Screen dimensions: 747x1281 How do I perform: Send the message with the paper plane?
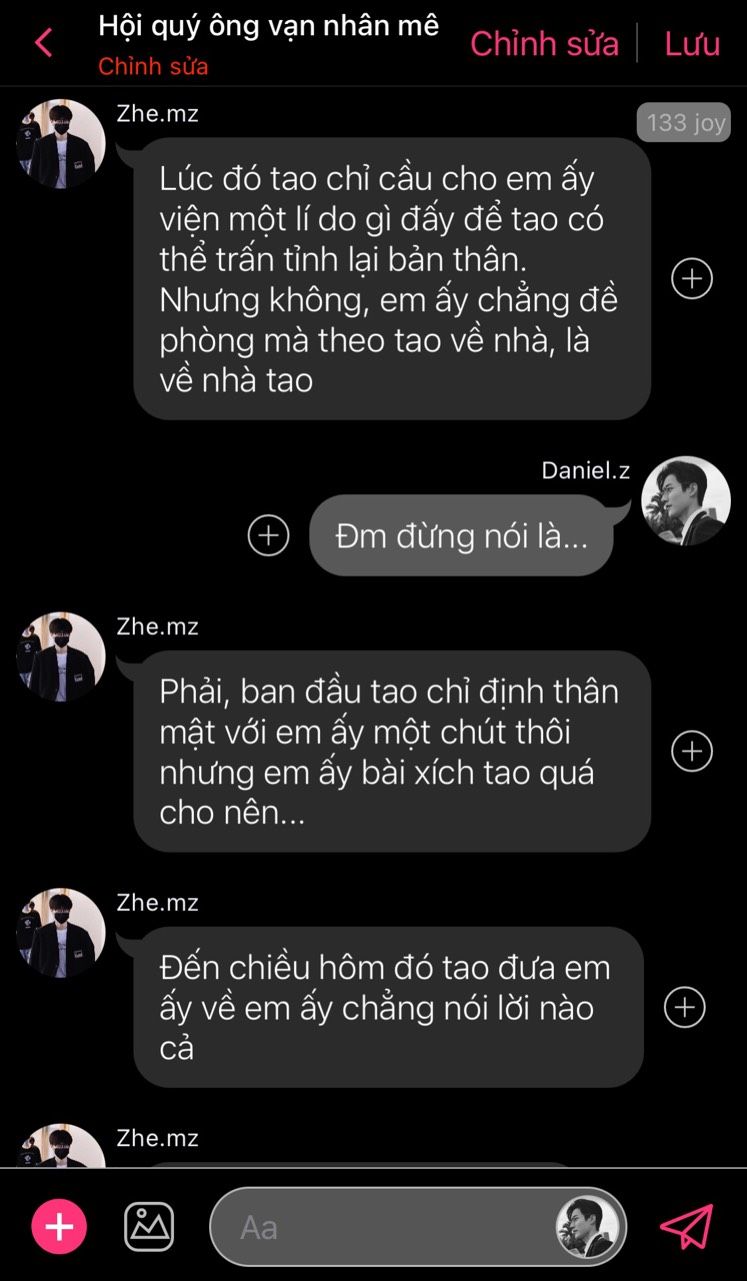687,1226
